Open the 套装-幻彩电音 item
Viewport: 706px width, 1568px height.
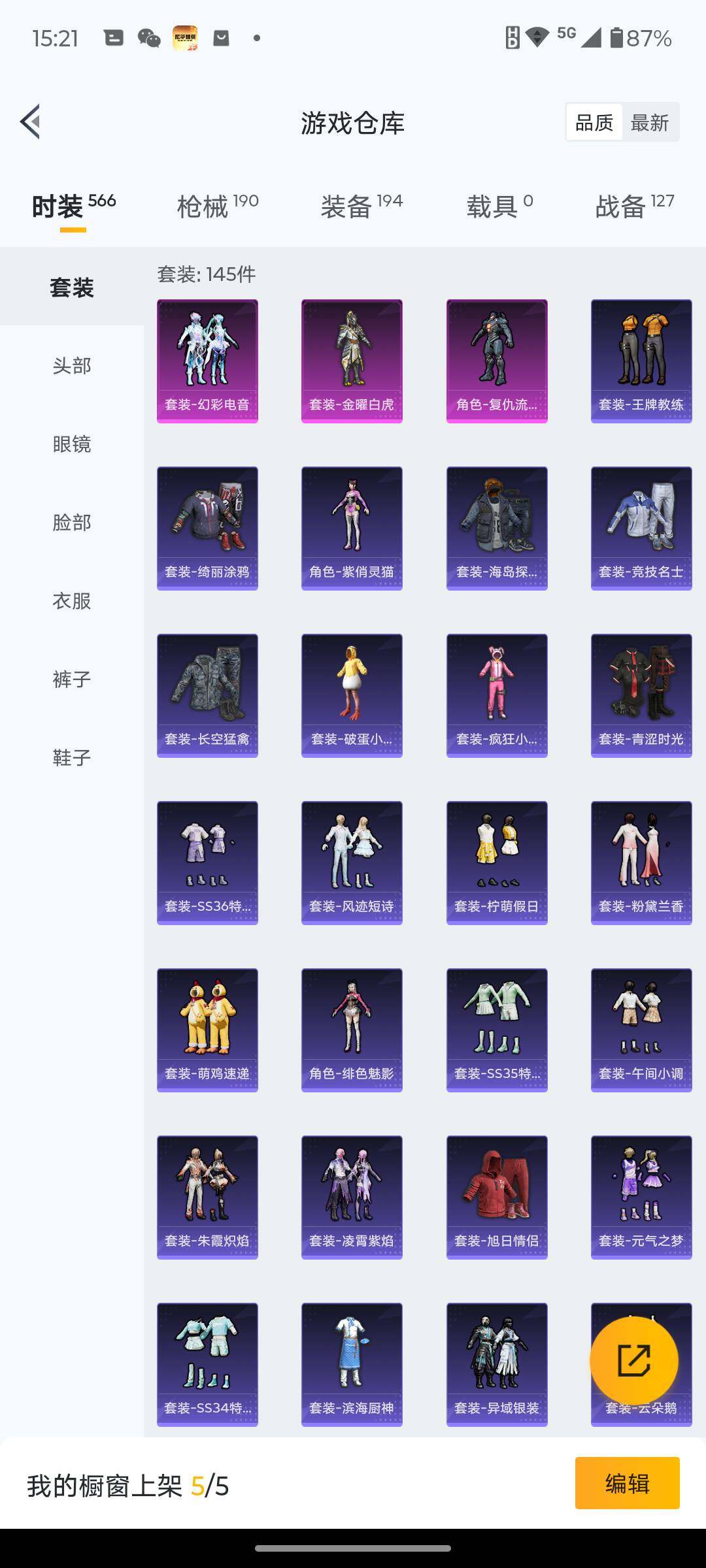click(207, 361)
